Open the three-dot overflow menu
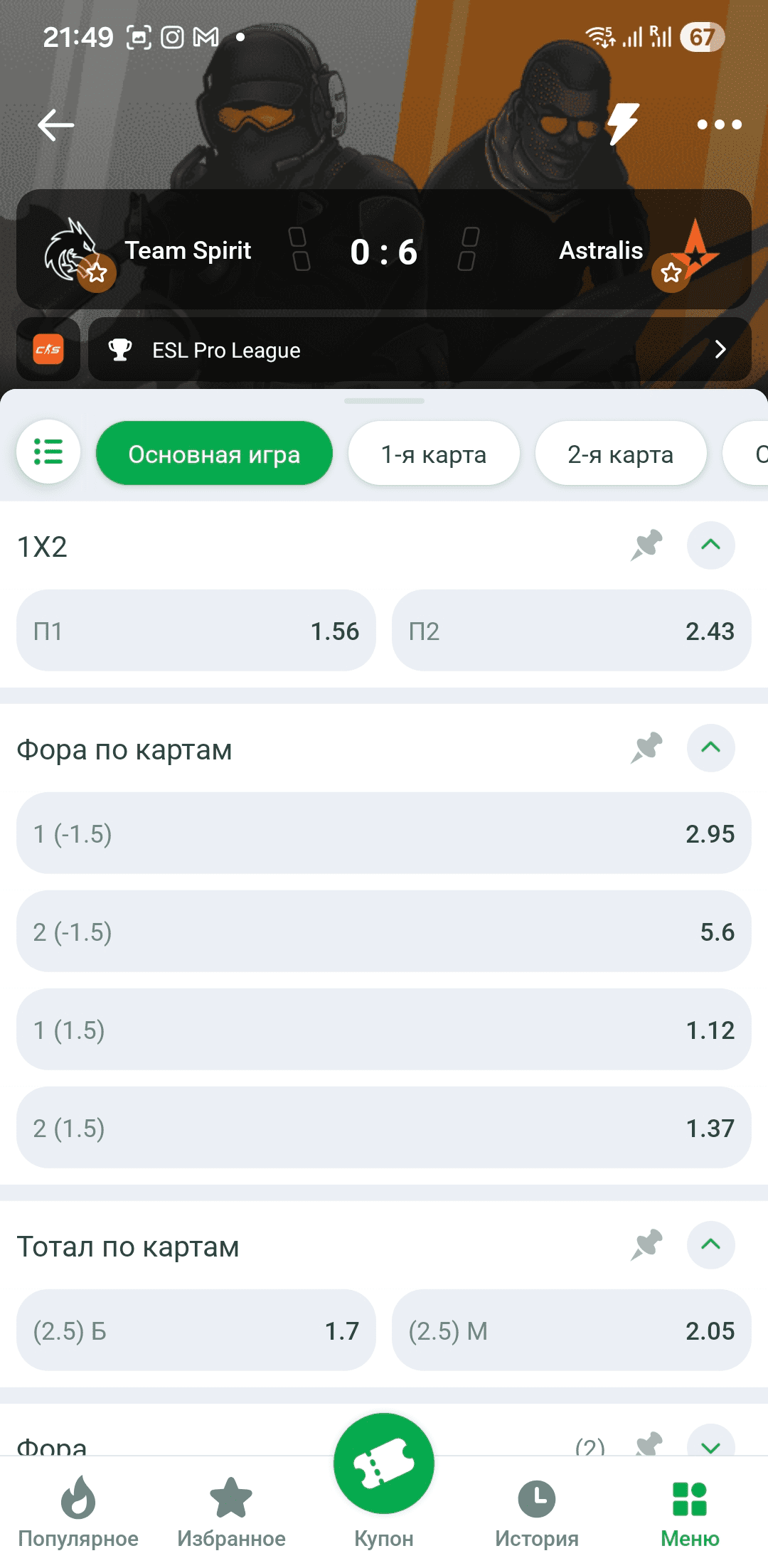 719,124
